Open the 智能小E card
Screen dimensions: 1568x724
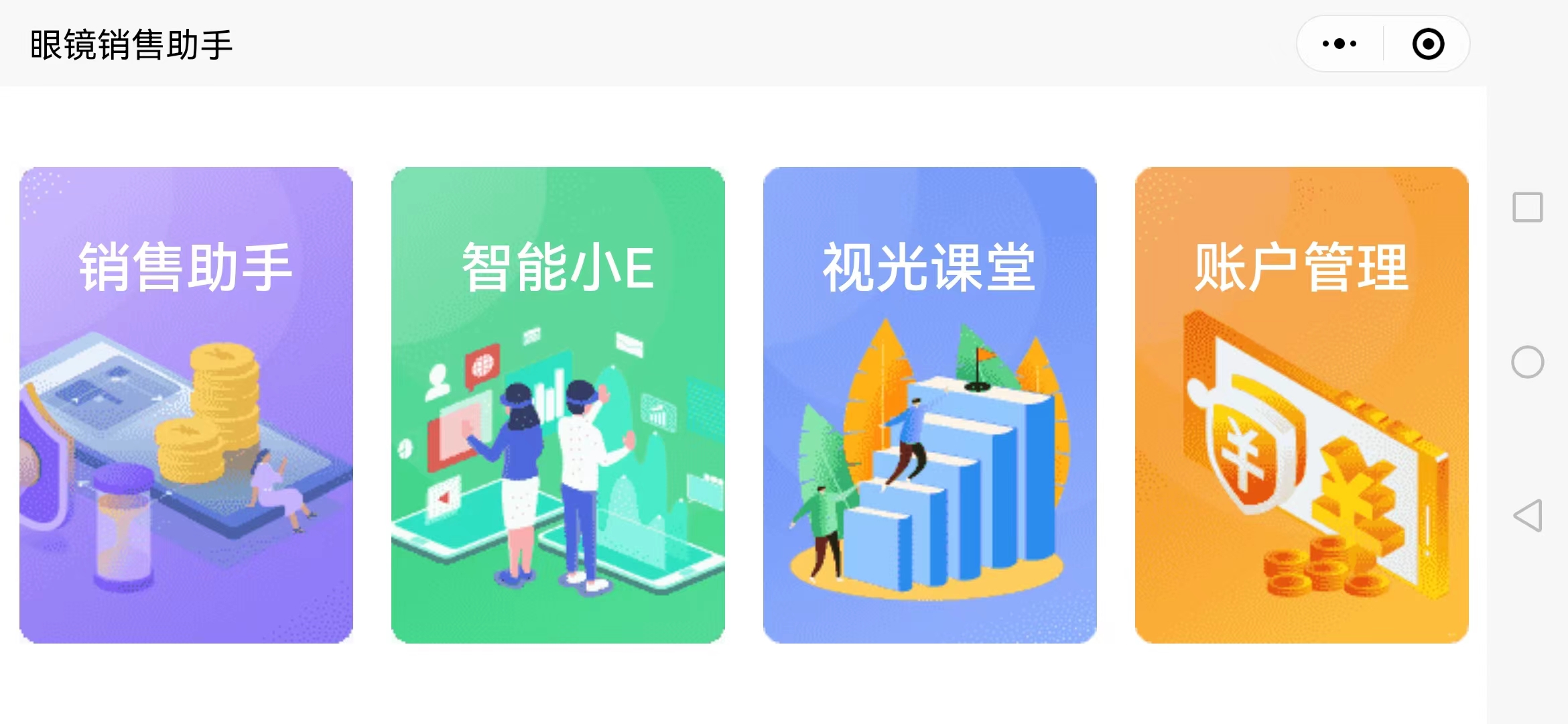point(558,405)
